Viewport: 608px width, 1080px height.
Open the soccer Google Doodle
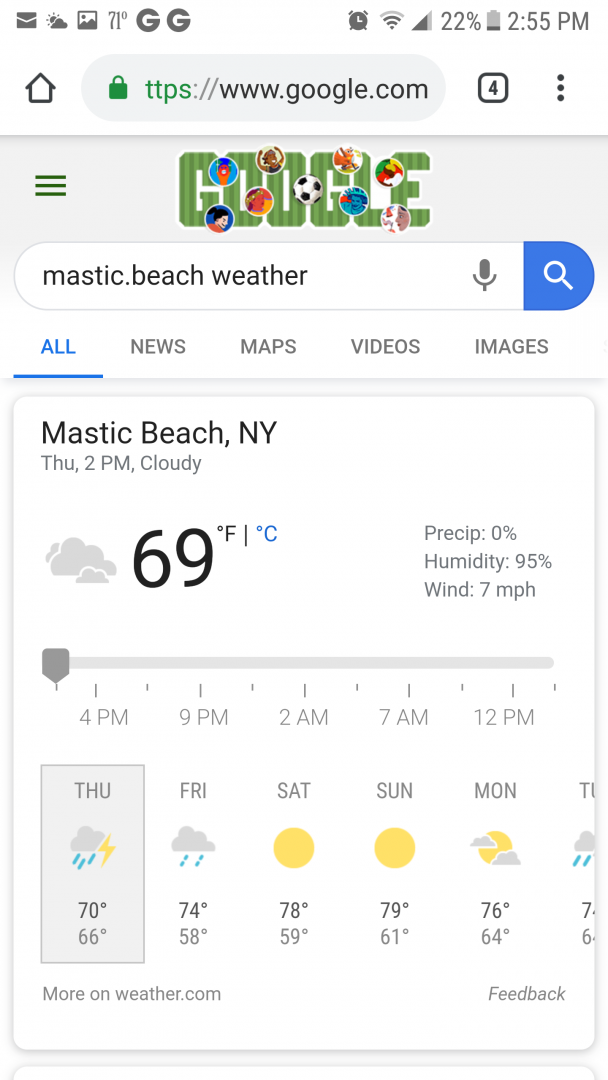[x=304, y=189]
